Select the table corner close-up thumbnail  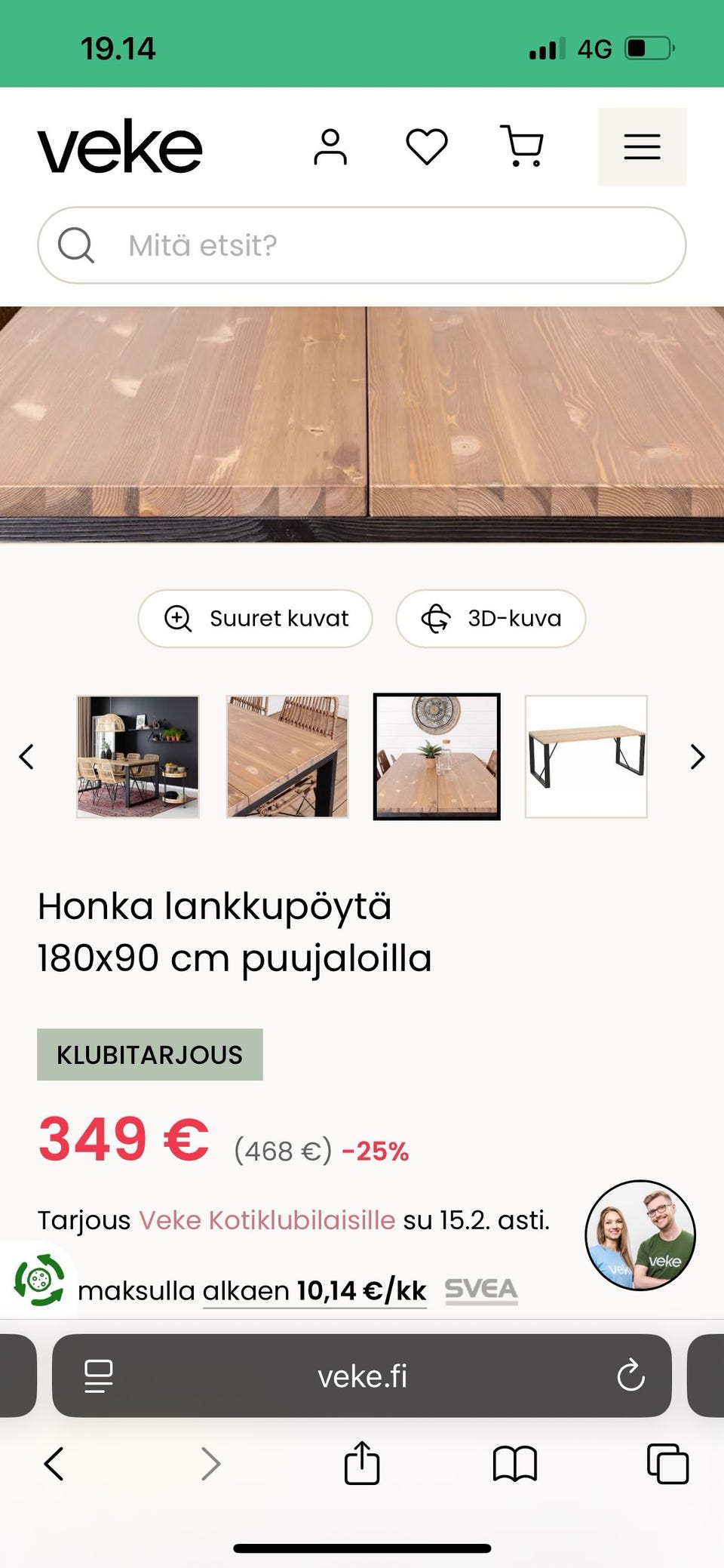pos(287,756)
